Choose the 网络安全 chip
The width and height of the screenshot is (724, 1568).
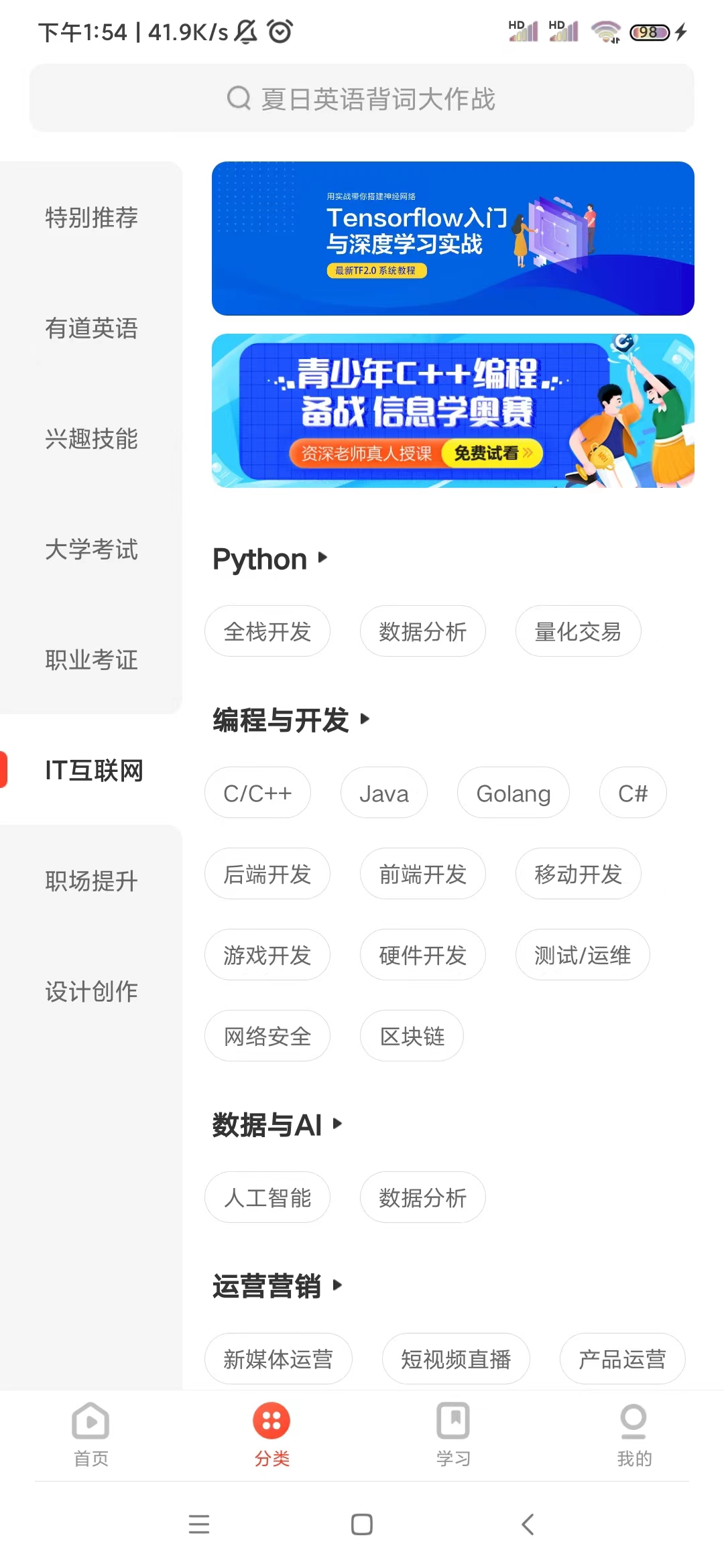(x=267, y=1037)
